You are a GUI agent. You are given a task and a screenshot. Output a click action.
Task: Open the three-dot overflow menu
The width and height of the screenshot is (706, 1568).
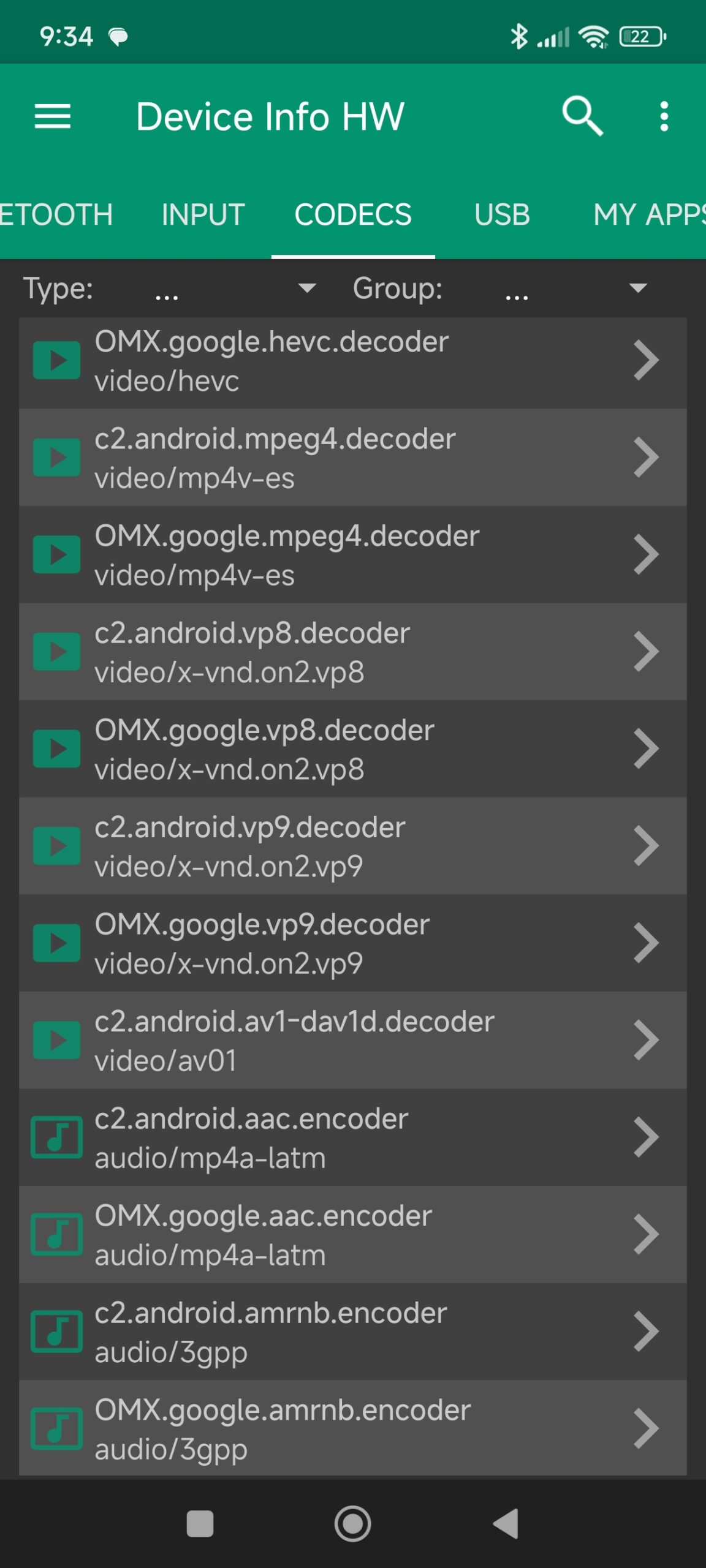[x=664, y=116]
